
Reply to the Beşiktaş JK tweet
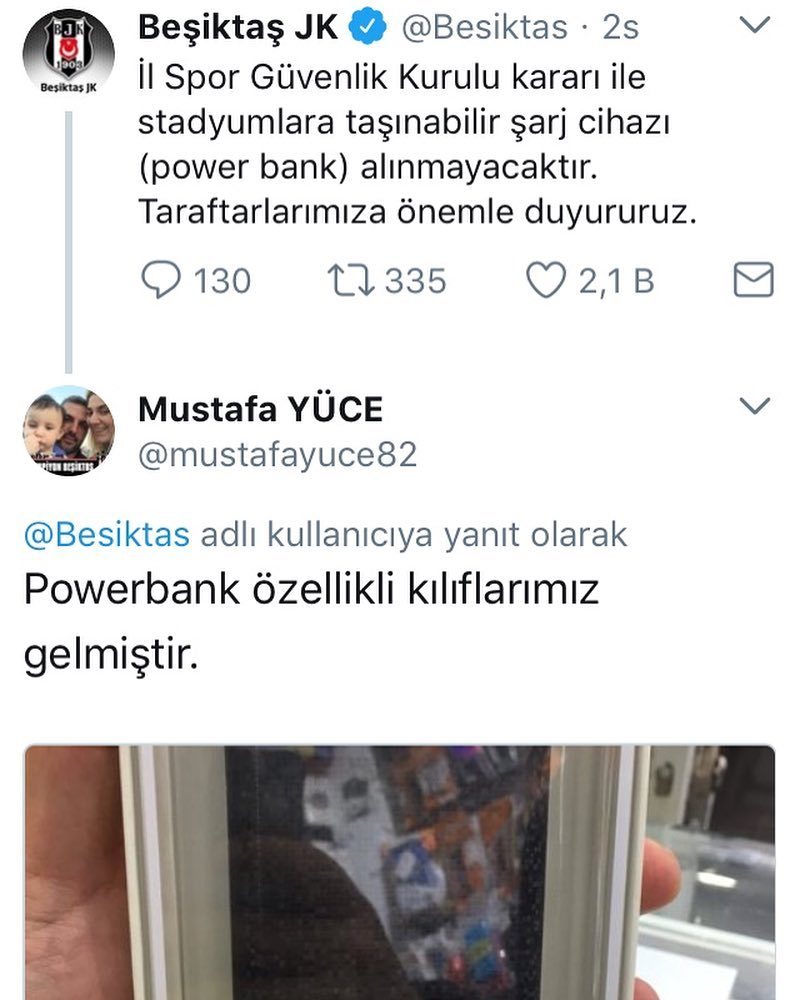(160, 281)
